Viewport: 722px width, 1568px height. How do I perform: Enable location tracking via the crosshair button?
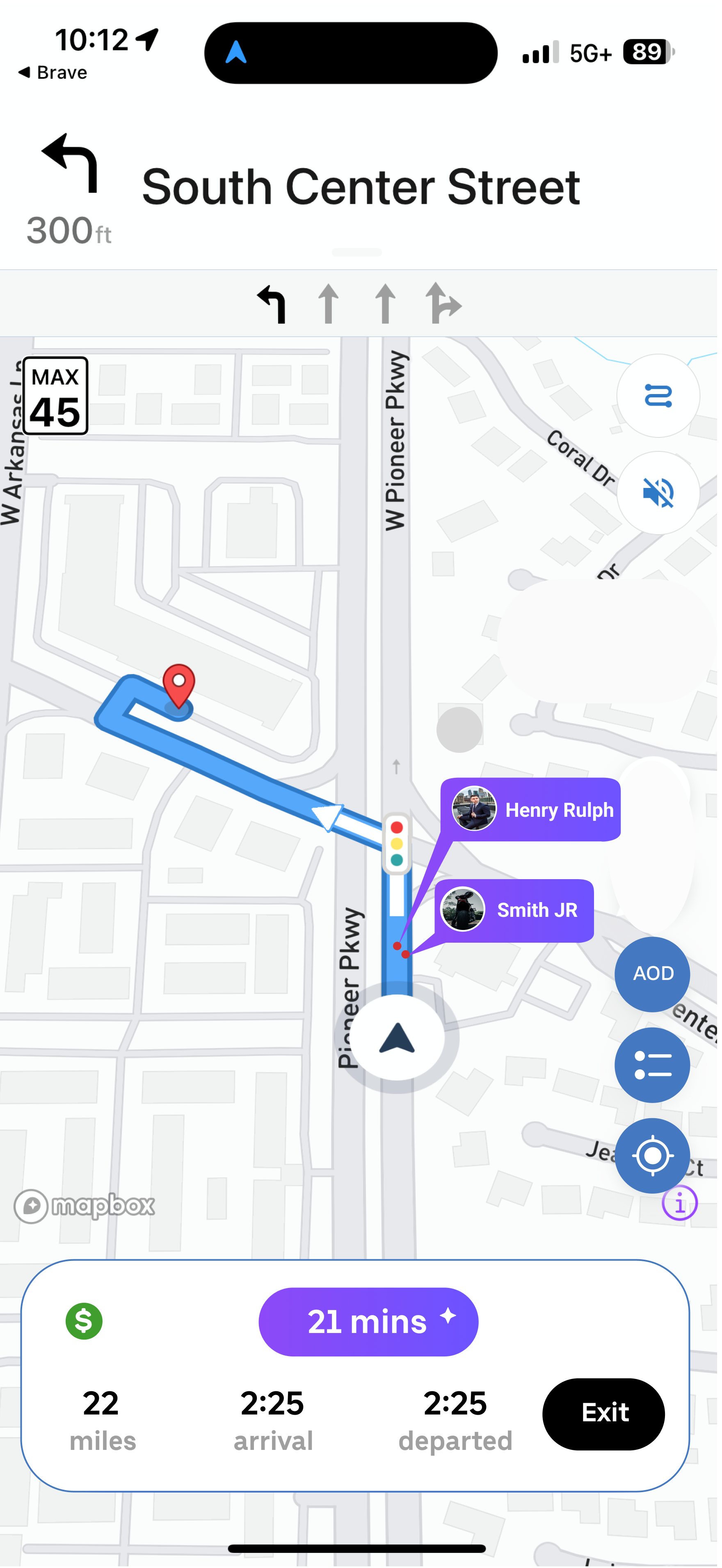[653, 1156]
